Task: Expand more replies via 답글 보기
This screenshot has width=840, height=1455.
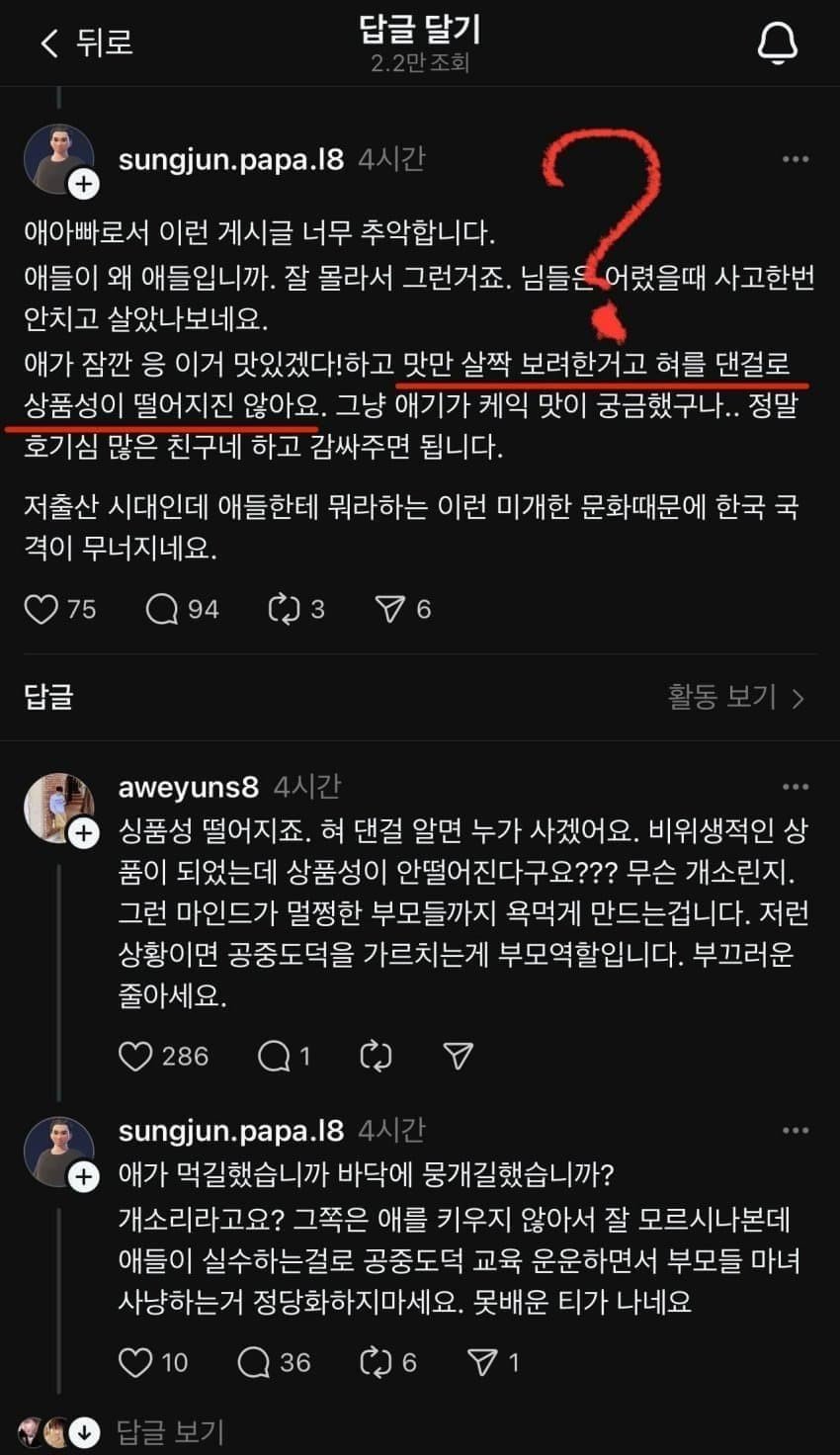Action: 170,1431
